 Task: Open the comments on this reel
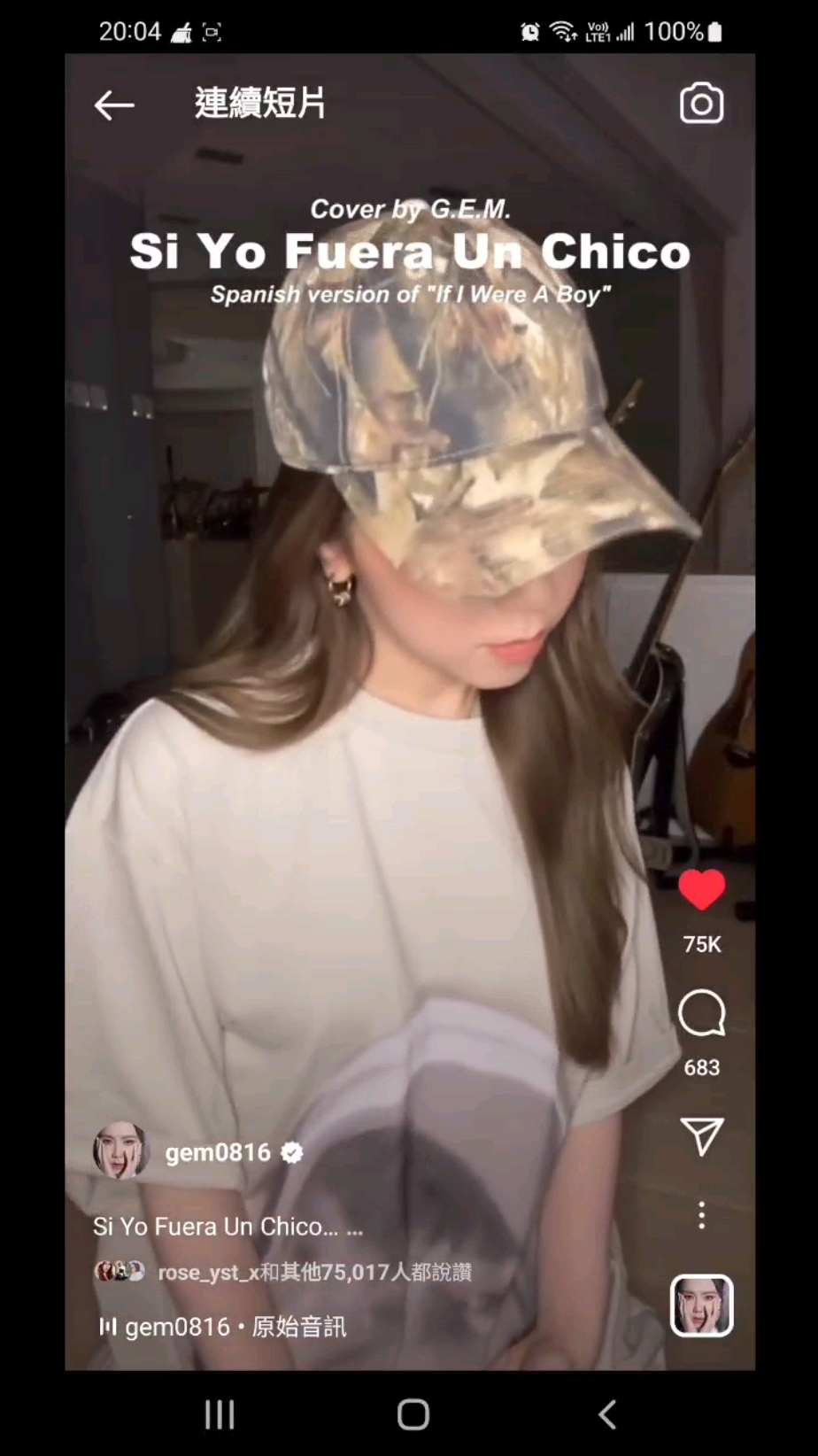(x=701, y=1013)
